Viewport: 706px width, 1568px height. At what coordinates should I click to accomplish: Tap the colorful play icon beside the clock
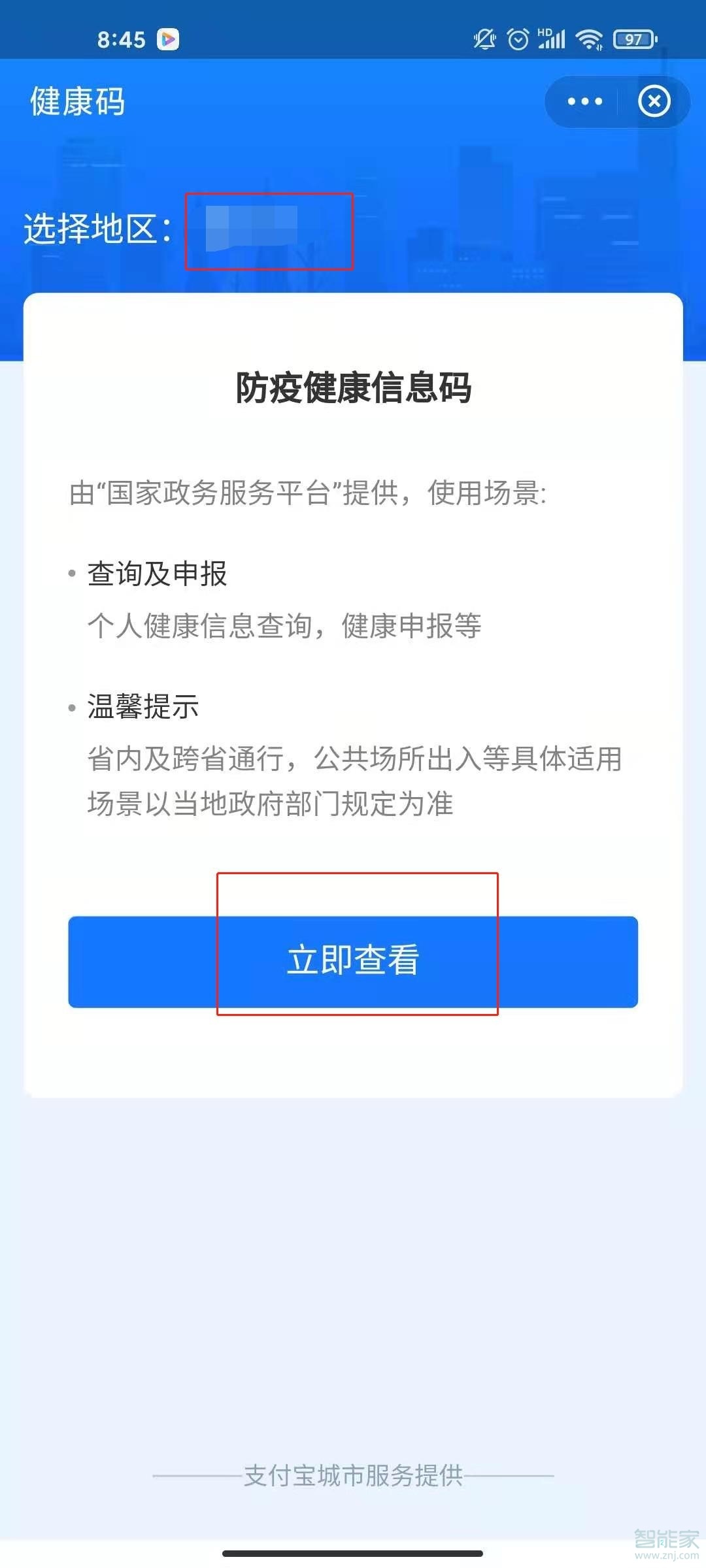click(x=169, y=41)
